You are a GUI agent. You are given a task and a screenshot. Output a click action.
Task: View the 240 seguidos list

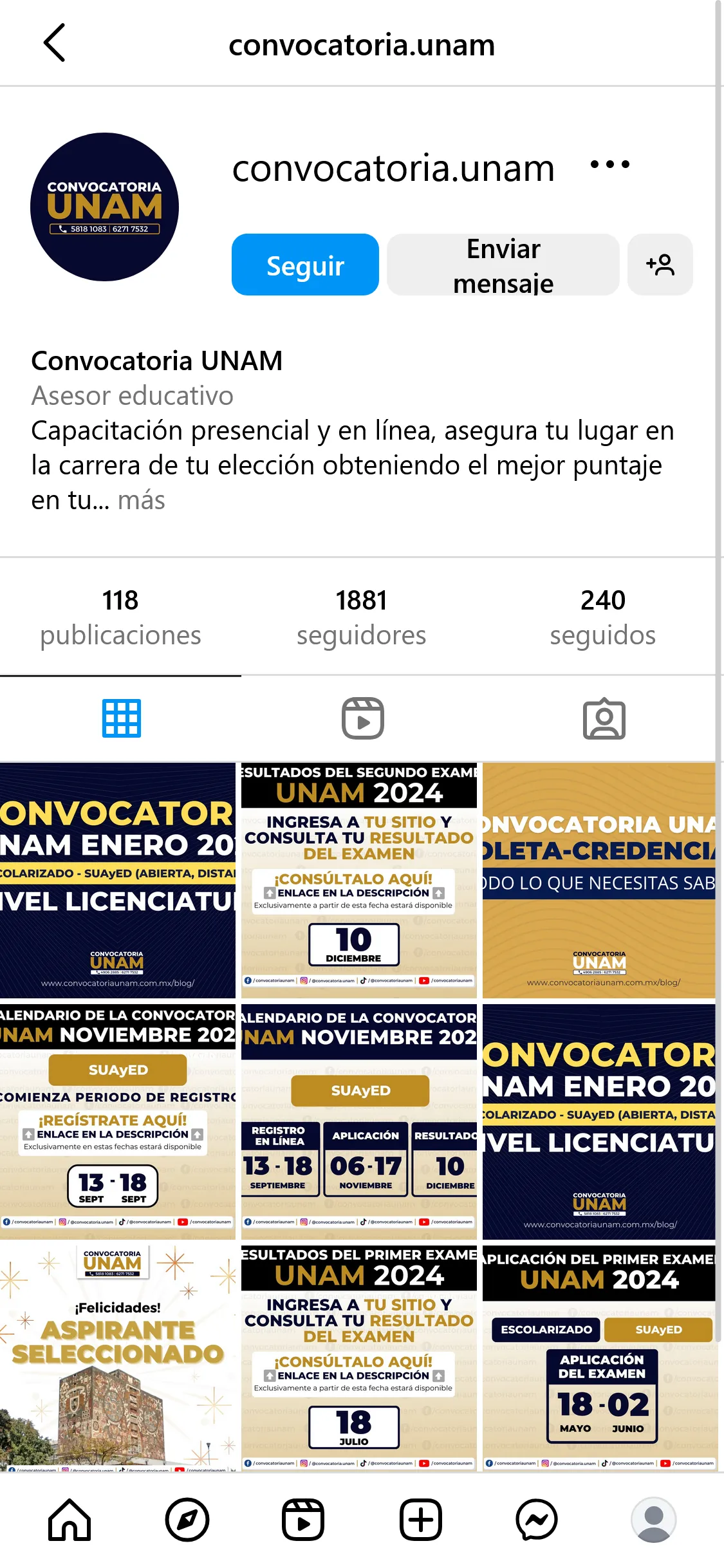coord(602,617)
